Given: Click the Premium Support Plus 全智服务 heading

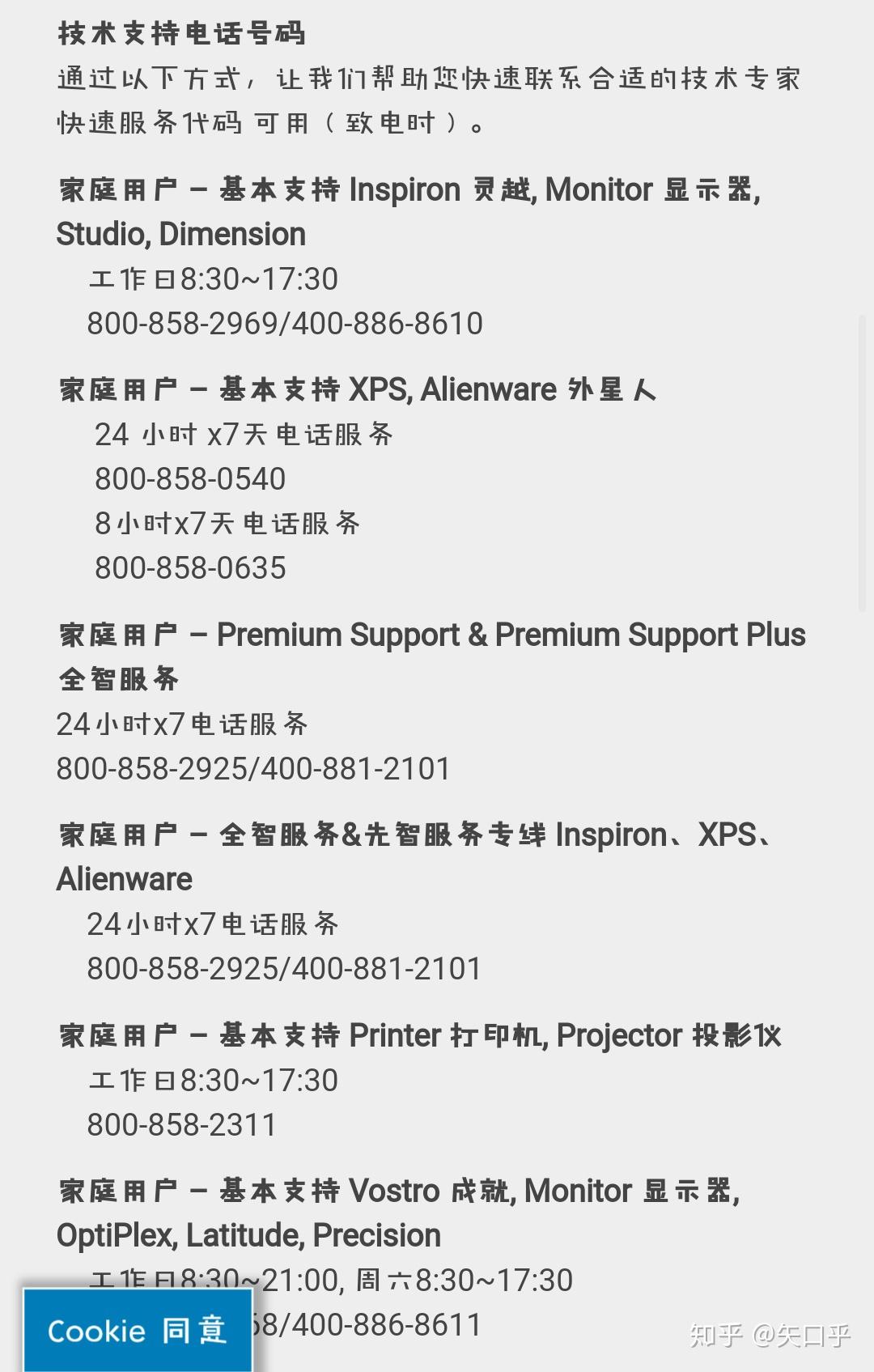Looking at the screenshot, I should click(x=429, y=635).
